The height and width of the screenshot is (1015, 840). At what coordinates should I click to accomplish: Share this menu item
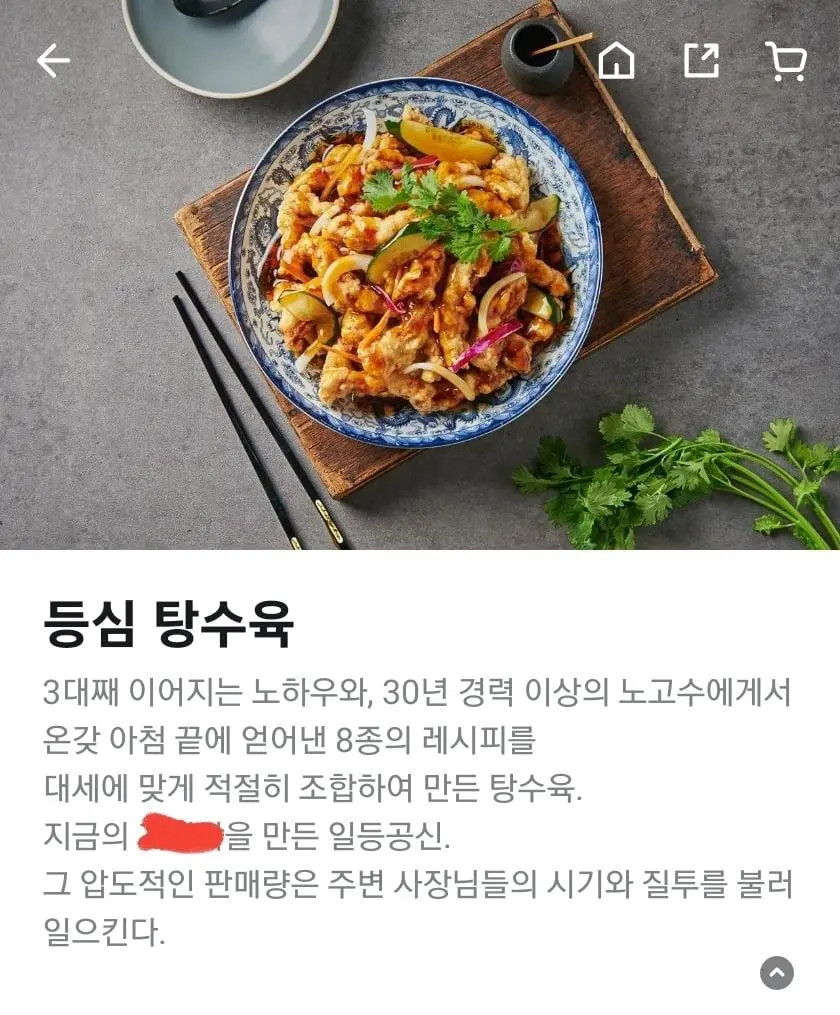click(701, 60)
